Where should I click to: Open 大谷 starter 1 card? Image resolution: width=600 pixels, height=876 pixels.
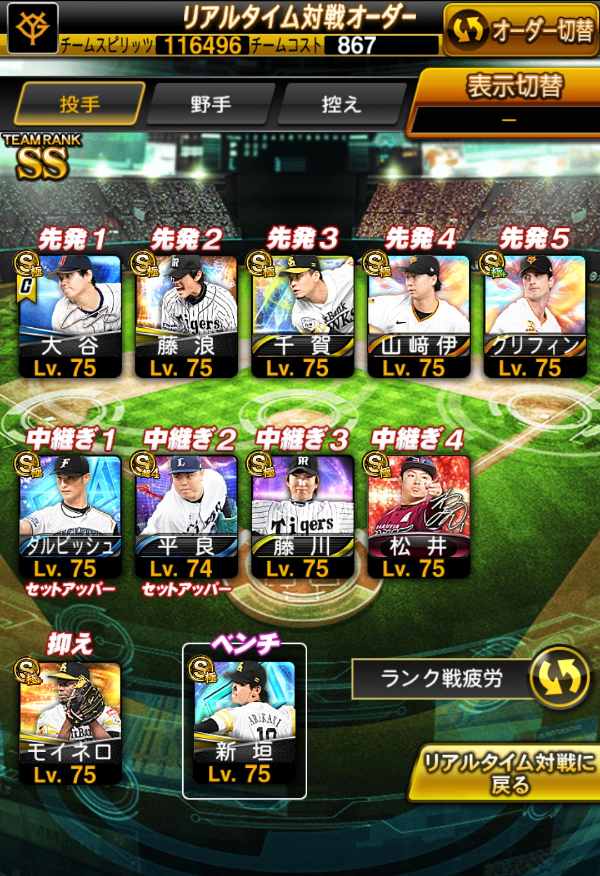(x=71, y=313)
